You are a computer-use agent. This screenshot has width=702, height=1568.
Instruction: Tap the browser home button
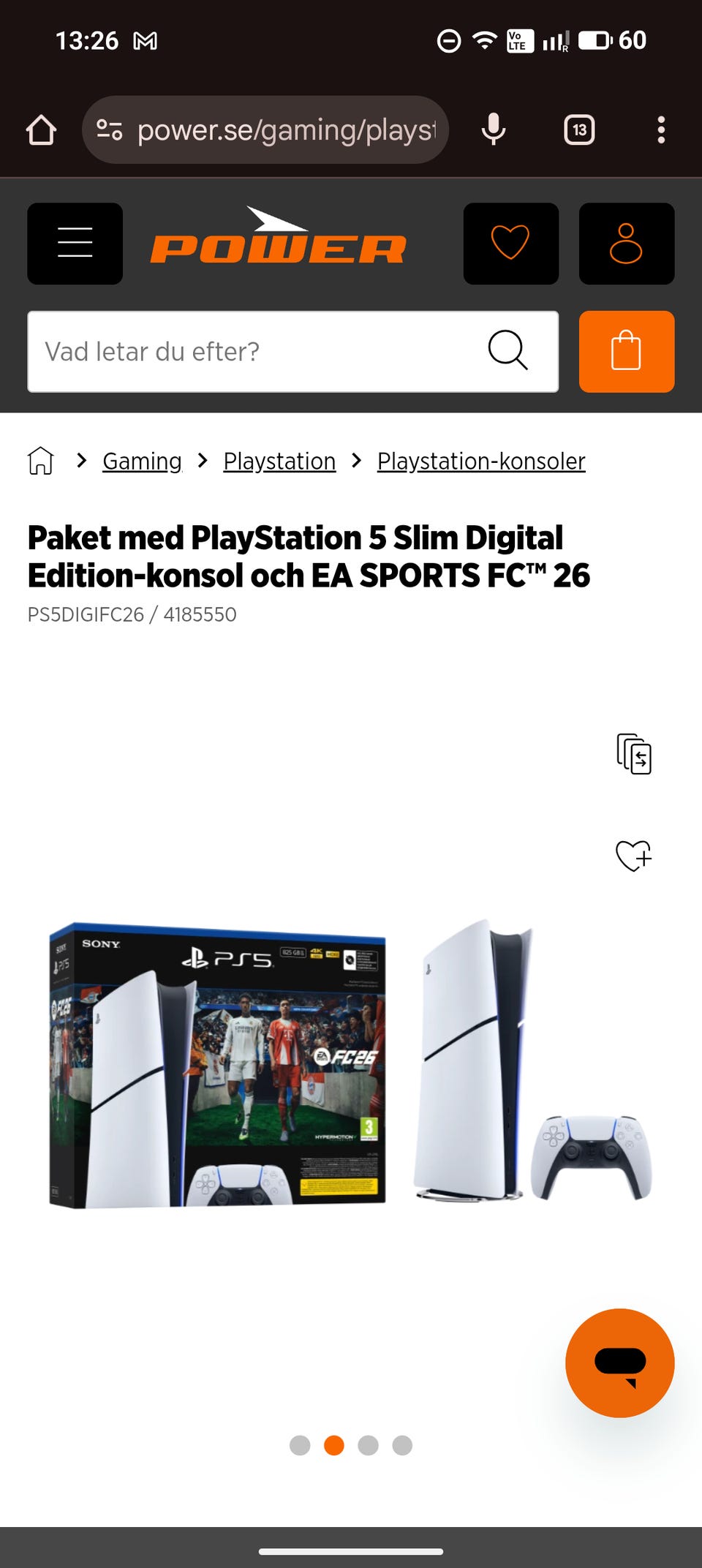coord(41,131)
